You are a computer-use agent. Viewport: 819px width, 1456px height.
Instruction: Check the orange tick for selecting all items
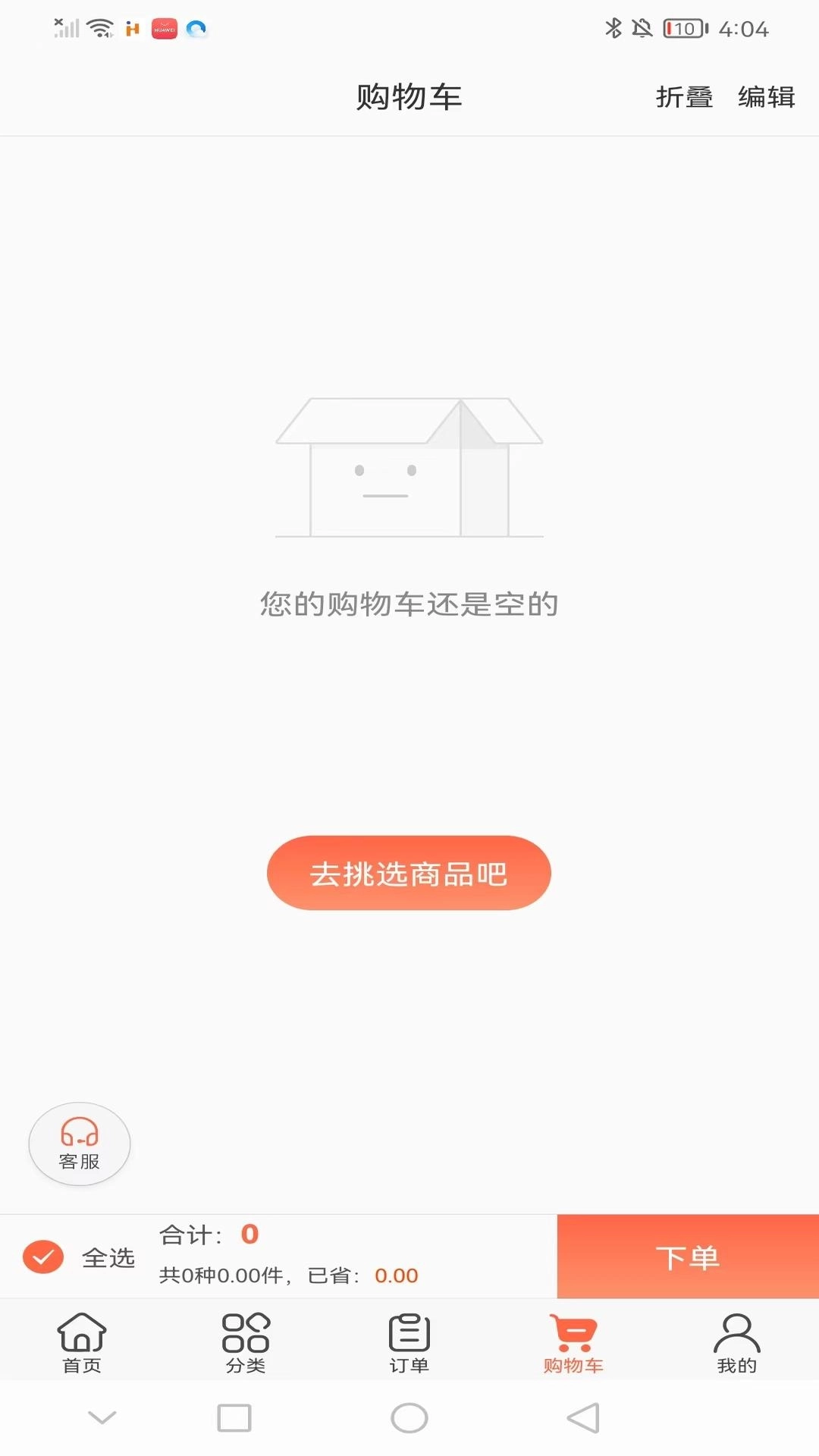[44, 1255]
